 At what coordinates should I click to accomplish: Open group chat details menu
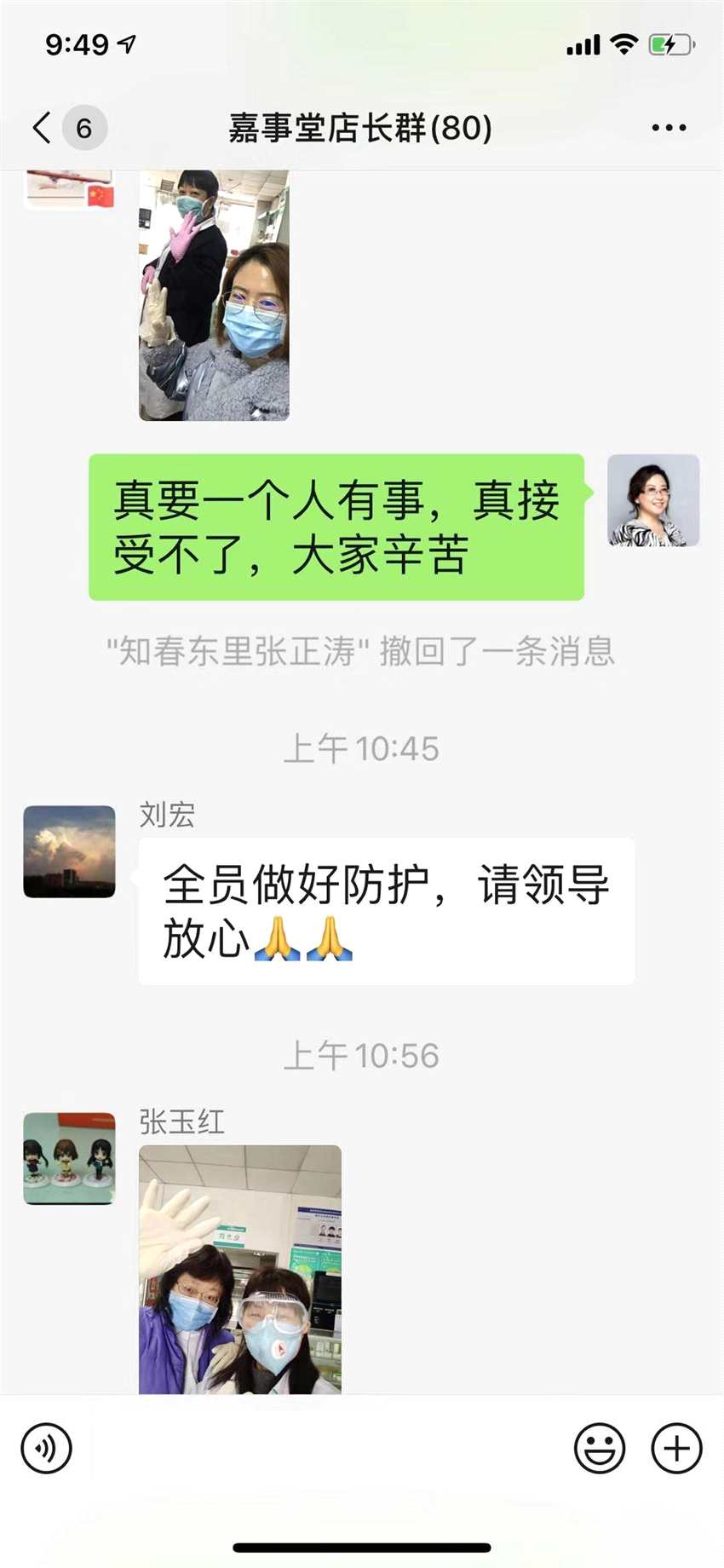pos(669,128)
